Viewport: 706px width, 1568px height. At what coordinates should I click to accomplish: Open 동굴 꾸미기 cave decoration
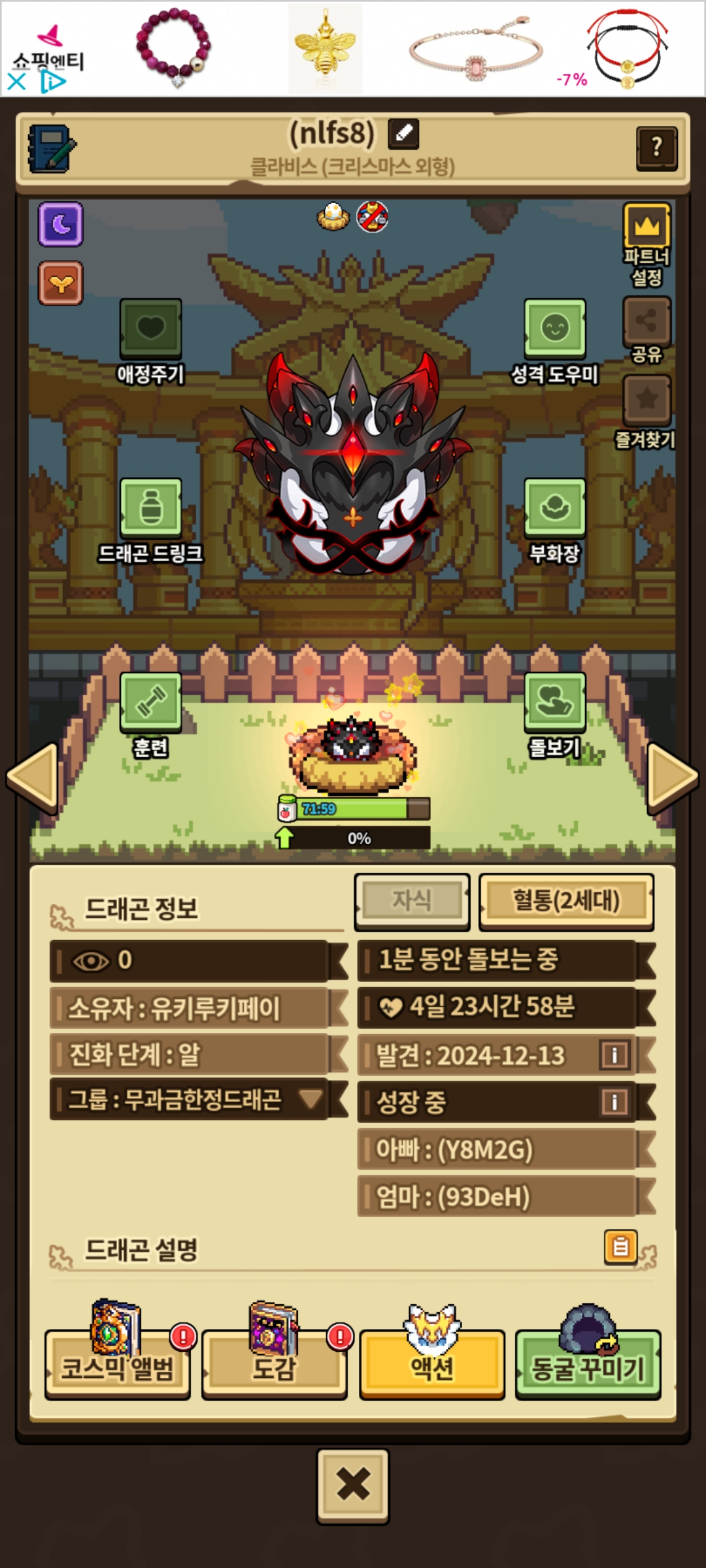tap(588, 1365)
